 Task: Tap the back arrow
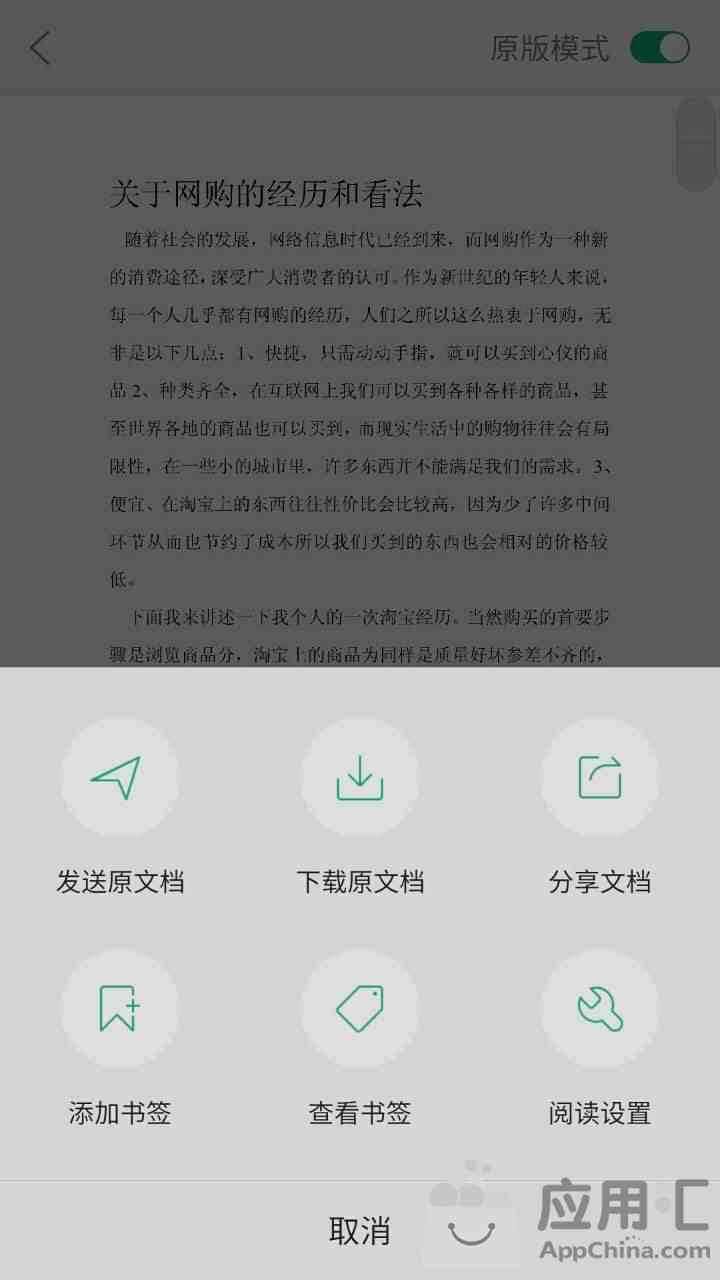(x=40, y=48)
